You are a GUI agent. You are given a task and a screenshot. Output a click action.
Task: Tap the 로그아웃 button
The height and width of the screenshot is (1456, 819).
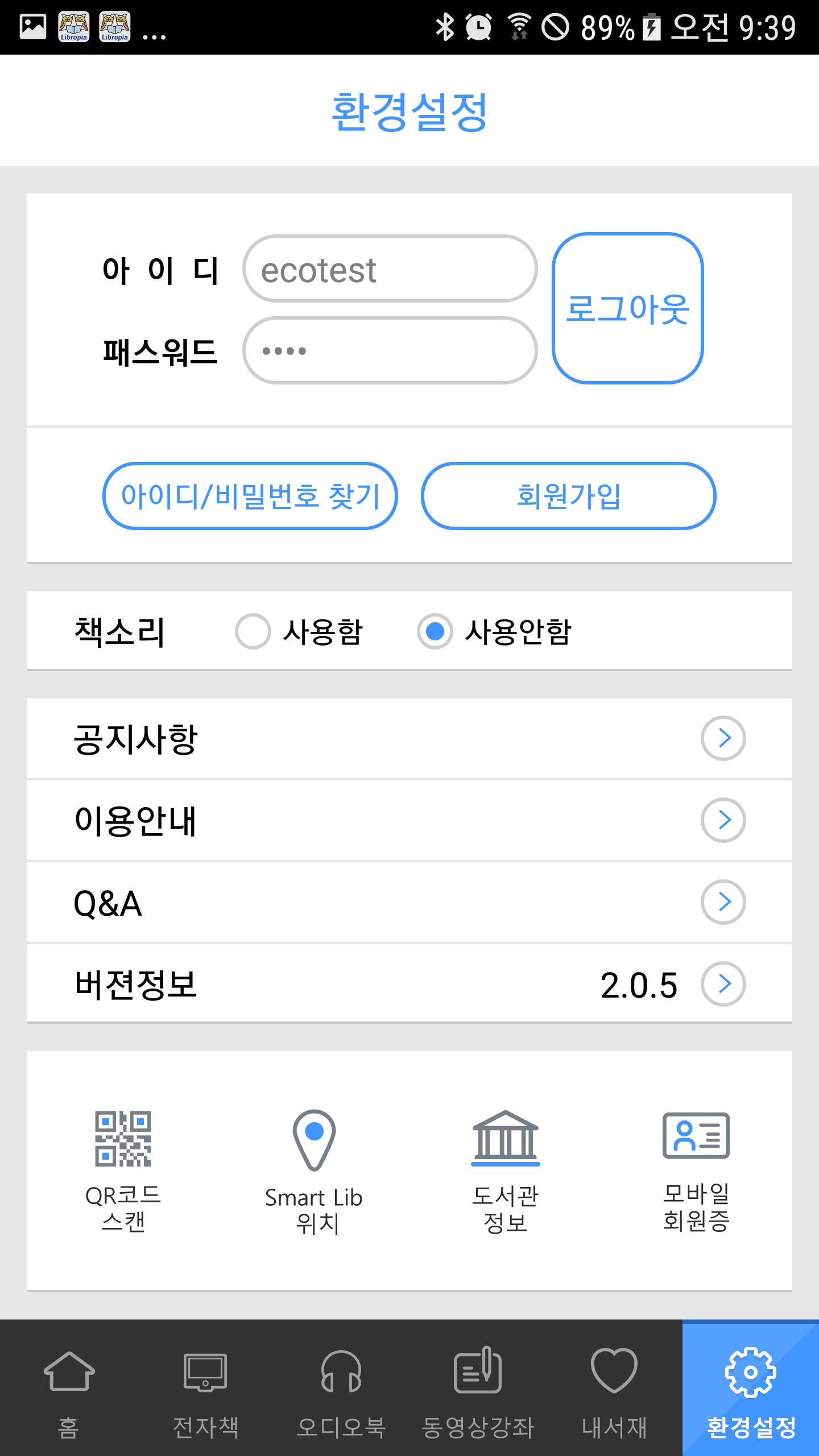627,308
